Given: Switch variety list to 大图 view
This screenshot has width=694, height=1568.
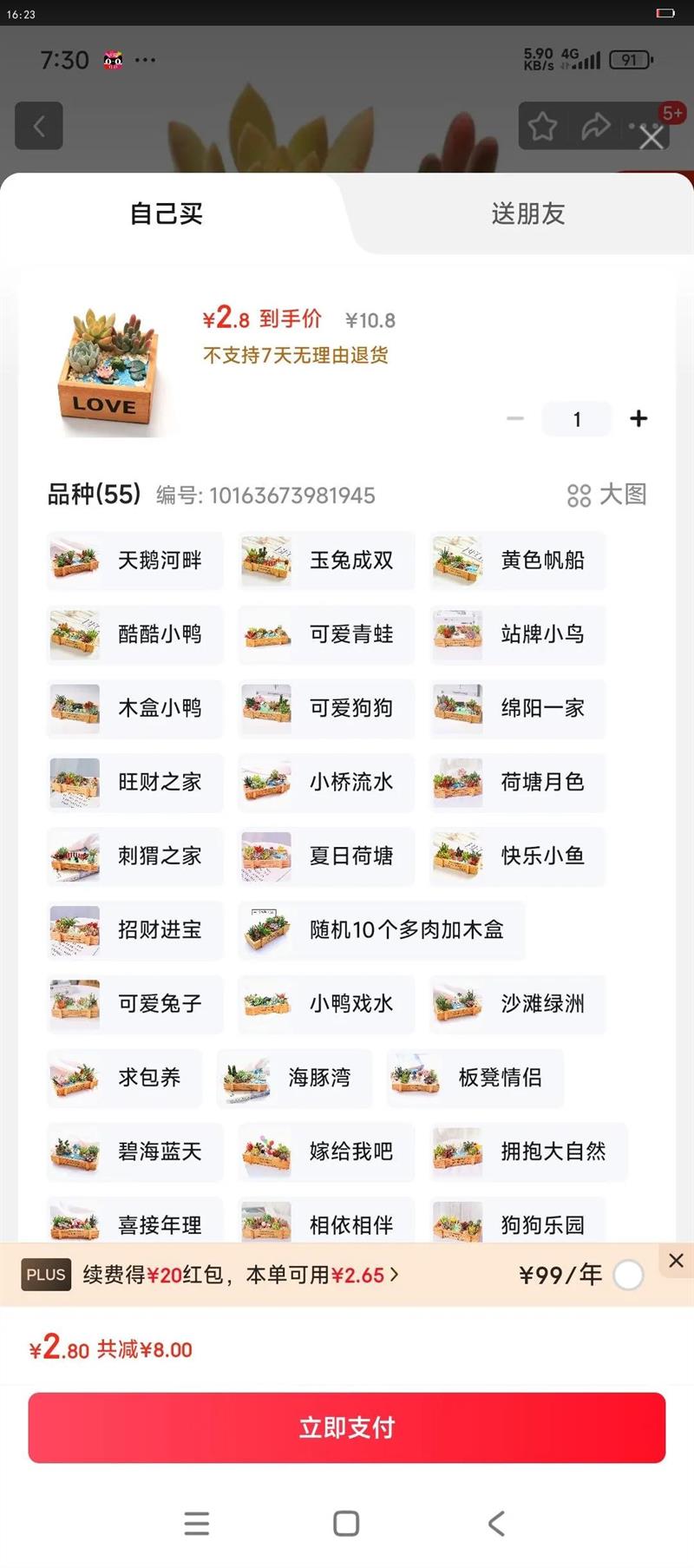Looking at the screenshot, I should tap(607, 495).
